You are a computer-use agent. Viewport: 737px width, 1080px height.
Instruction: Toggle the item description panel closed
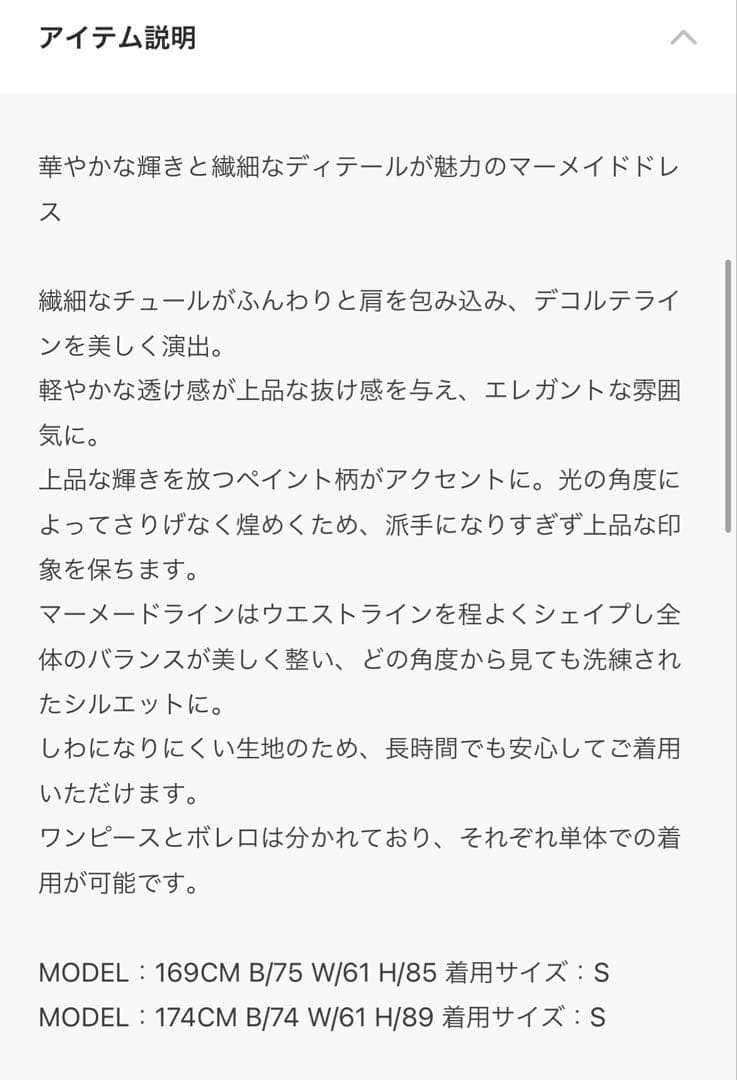click(683, 39)
